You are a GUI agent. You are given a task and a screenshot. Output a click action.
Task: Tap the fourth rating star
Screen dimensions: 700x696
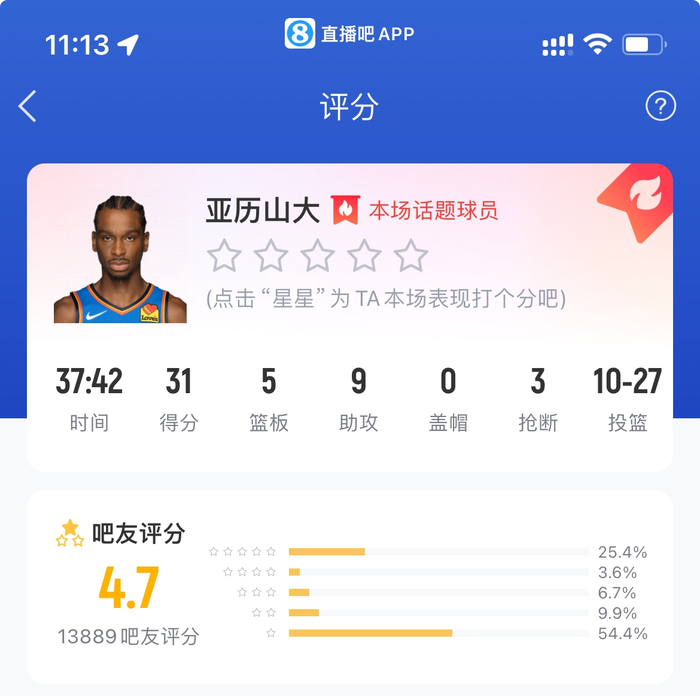tap(364, 256)
